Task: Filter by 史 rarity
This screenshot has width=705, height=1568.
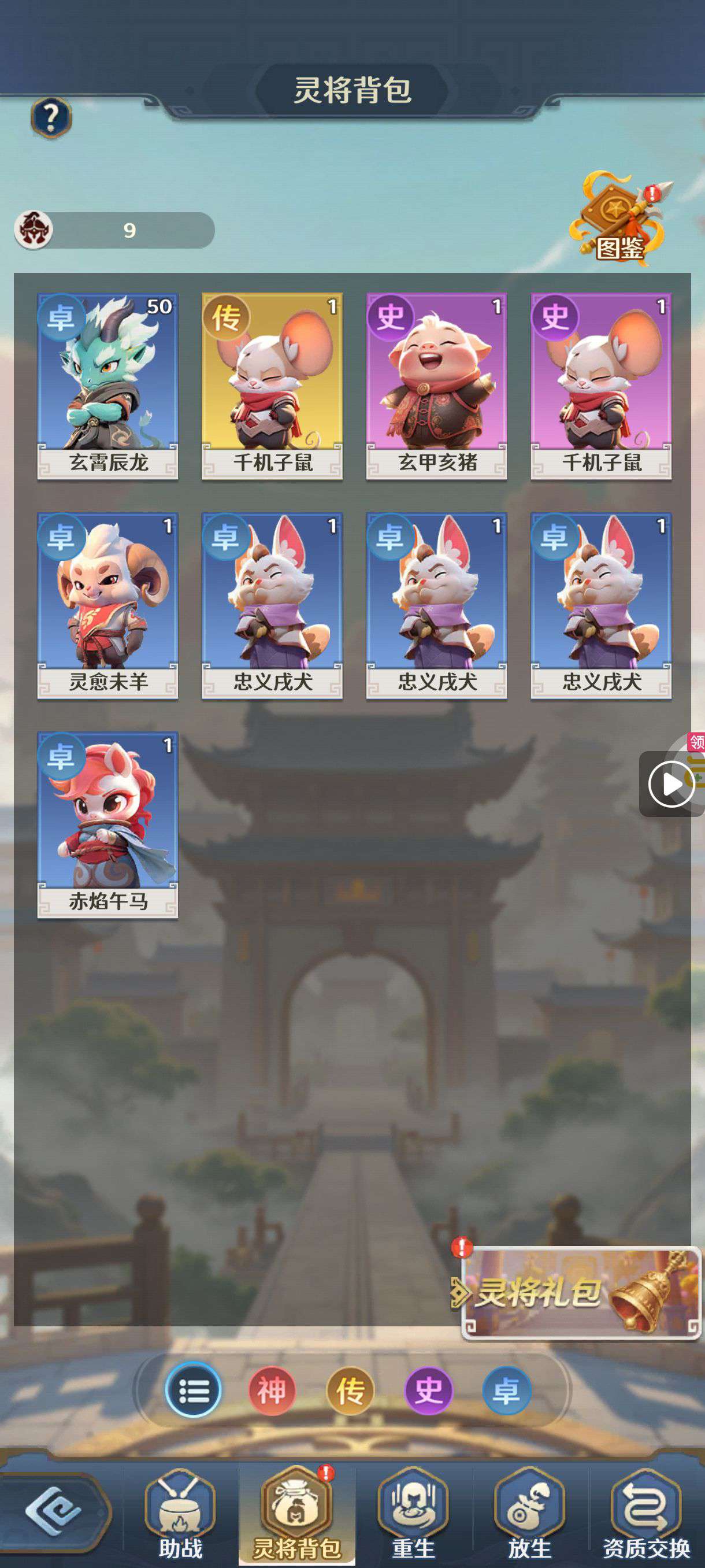Action: (x=429, y=1391)
